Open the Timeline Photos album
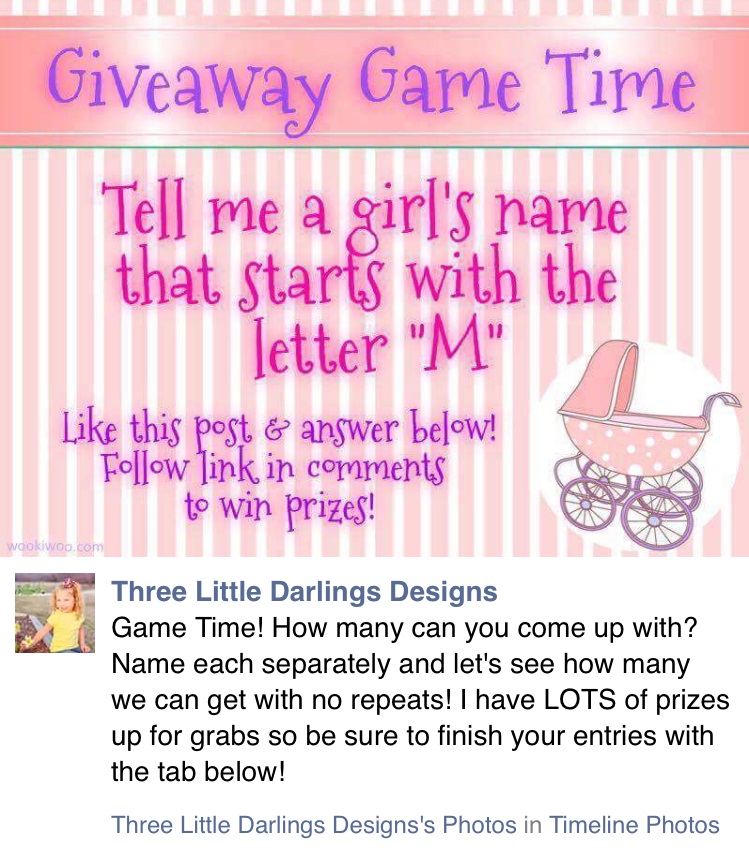Image resolution: width=749 pixels, height=853 pixels. point(634,825)
